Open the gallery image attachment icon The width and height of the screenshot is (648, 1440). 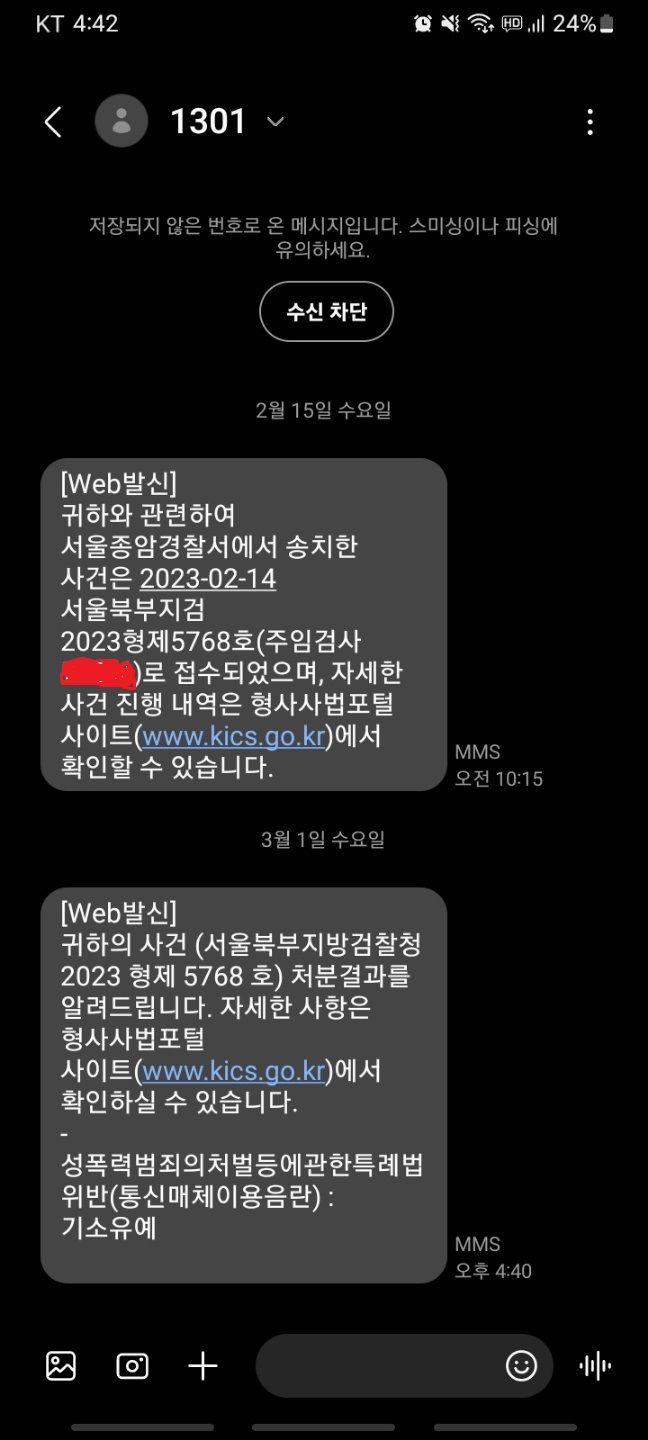61,1366
